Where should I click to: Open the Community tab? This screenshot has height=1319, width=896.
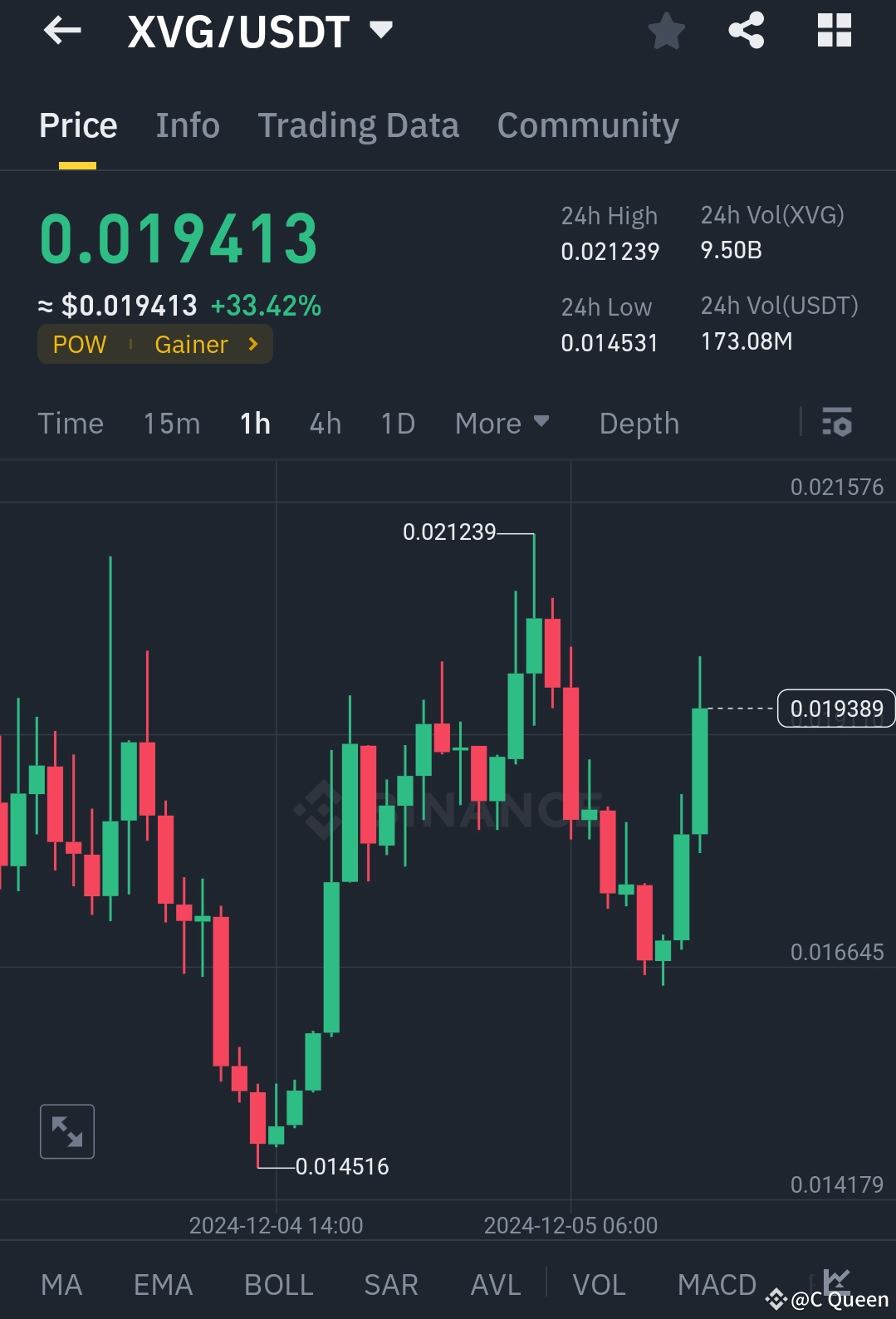coord(587,125)
